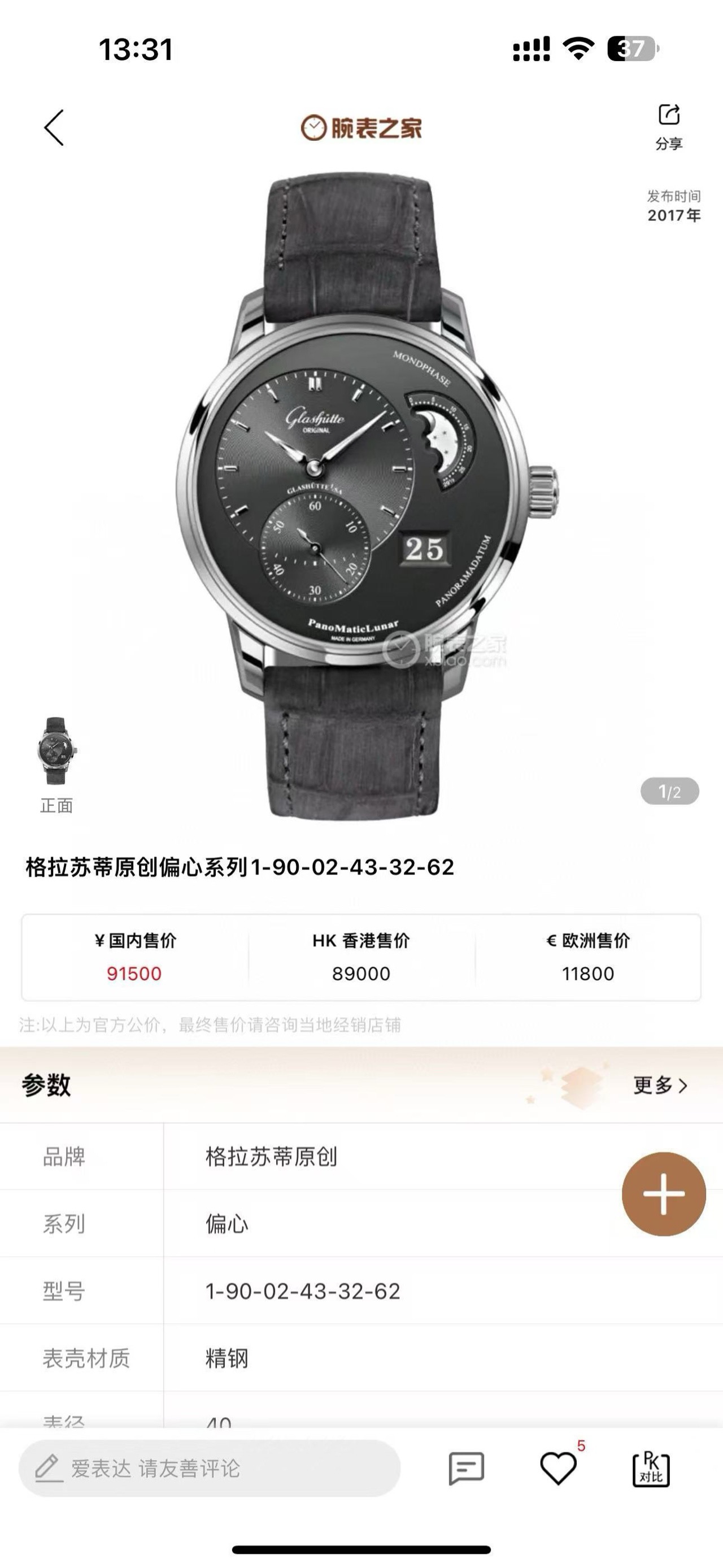Tap the brown floating plus button
The image size is (723, 1568).
coord(663,1193)
